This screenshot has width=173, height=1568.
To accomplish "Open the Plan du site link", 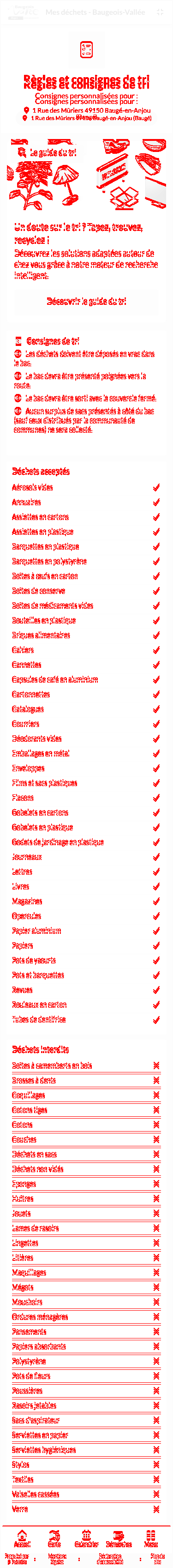I will click(157, 1559).
